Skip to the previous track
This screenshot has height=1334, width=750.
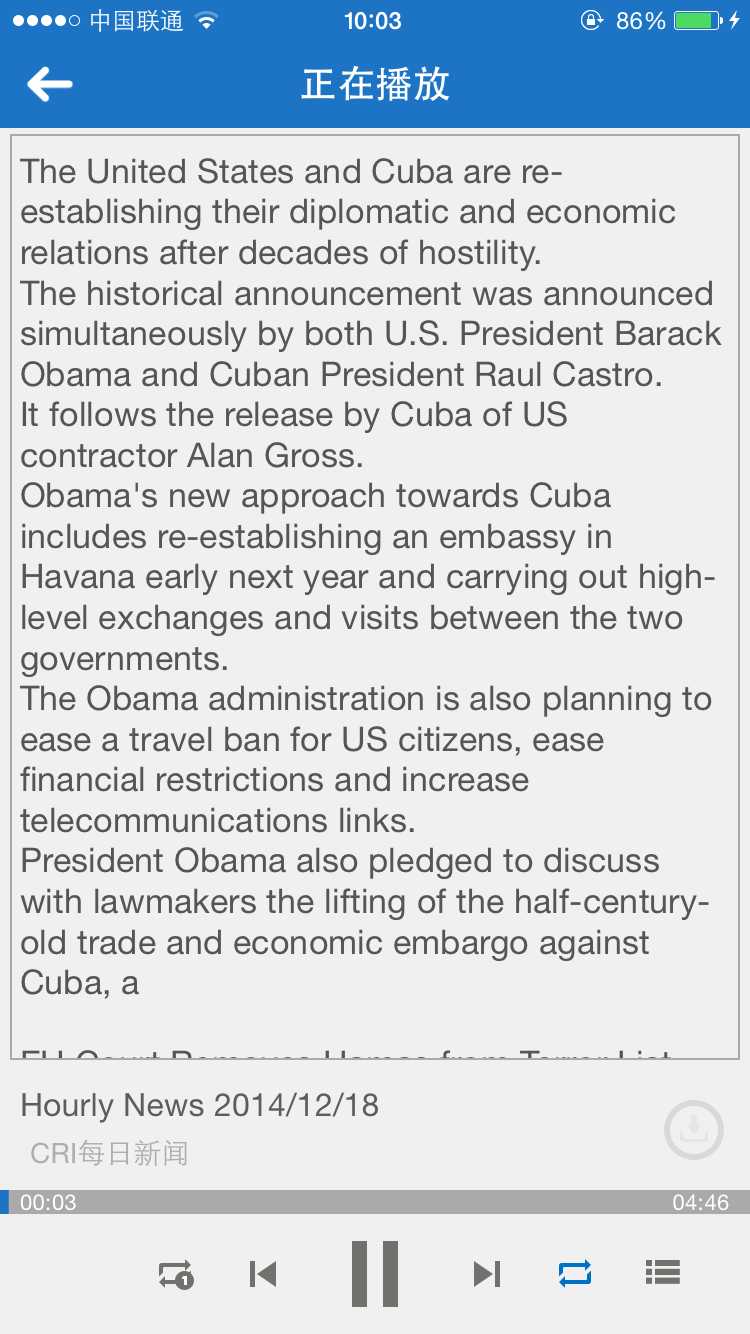[263, 1273]
